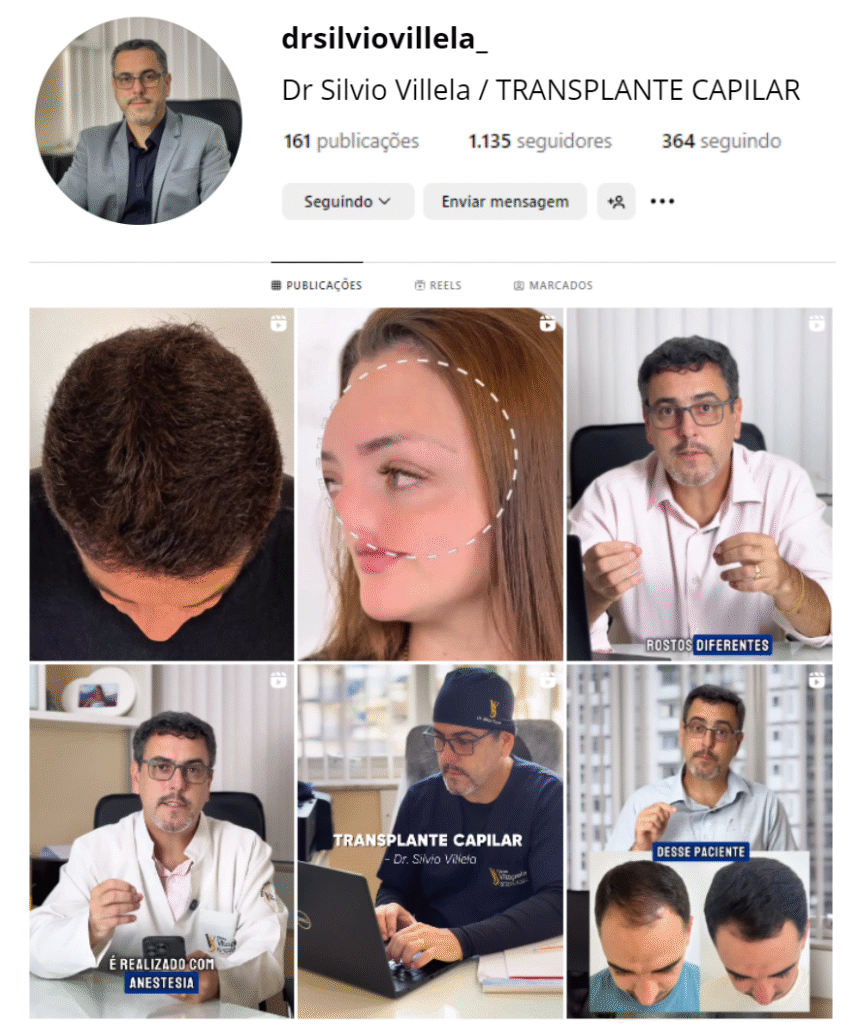Open the Seguindo dropdown button

click(347, 201)
